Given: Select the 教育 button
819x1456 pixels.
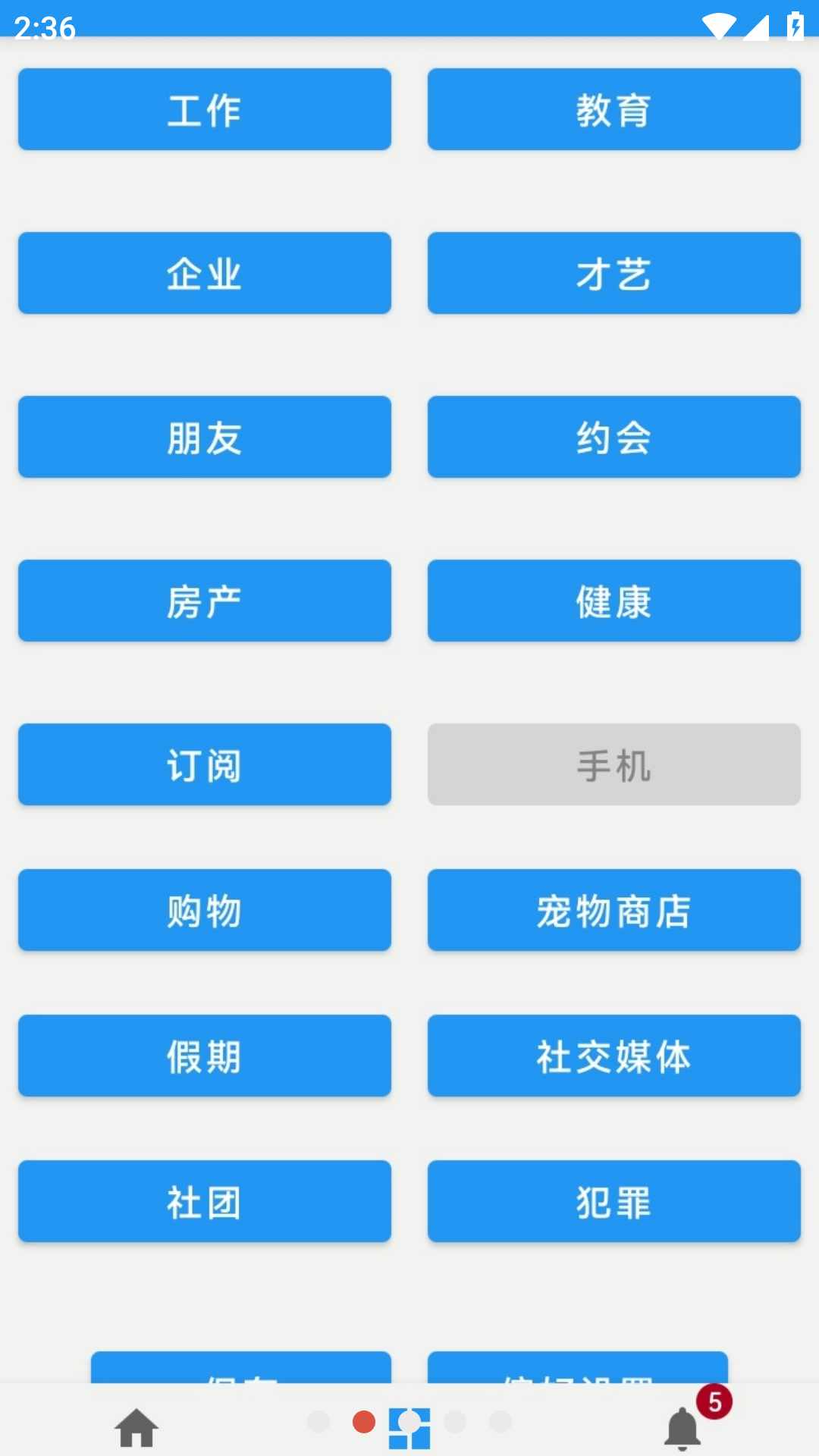Looking at the screenshot, I should (x=613, y=109).
